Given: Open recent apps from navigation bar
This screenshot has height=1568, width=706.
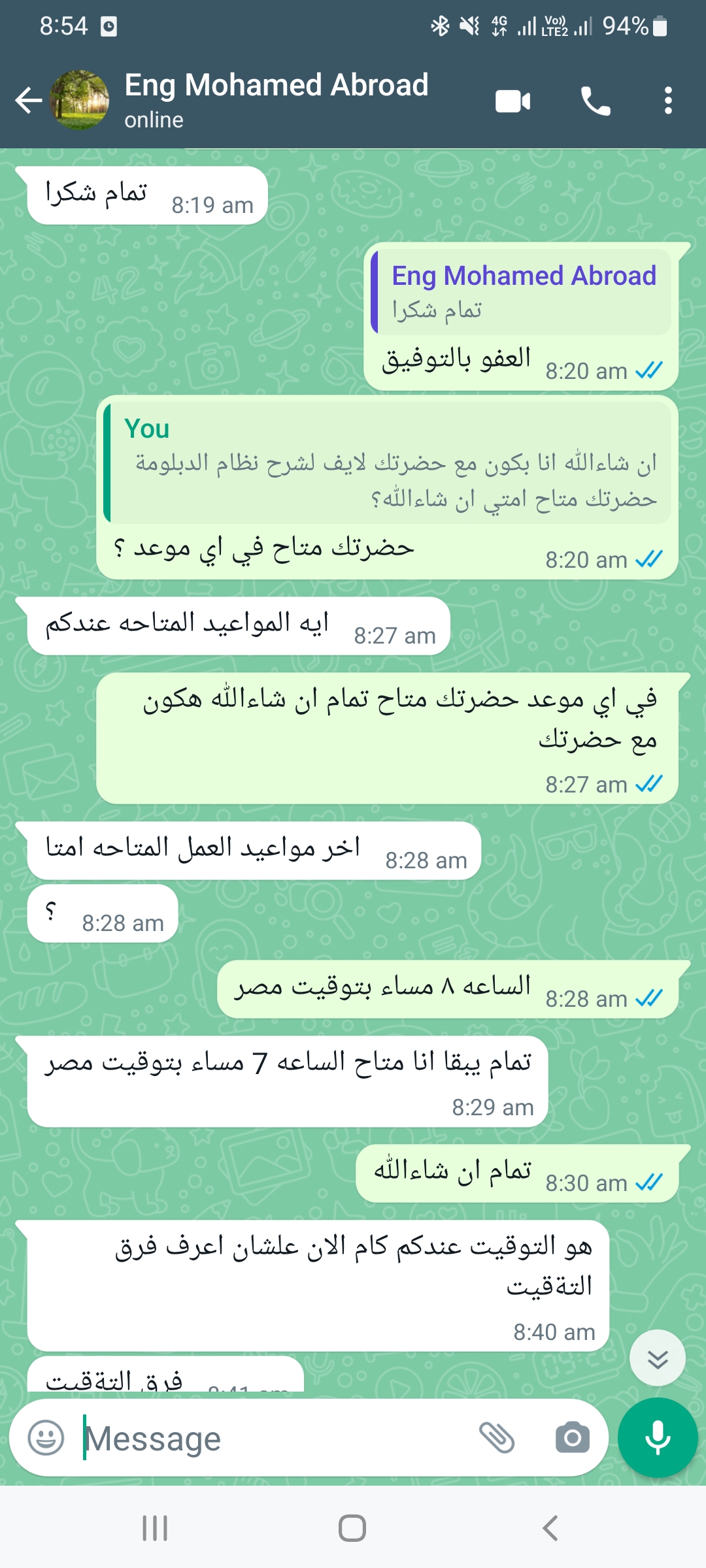Looking at the screenshot, I should point(155,1528).
